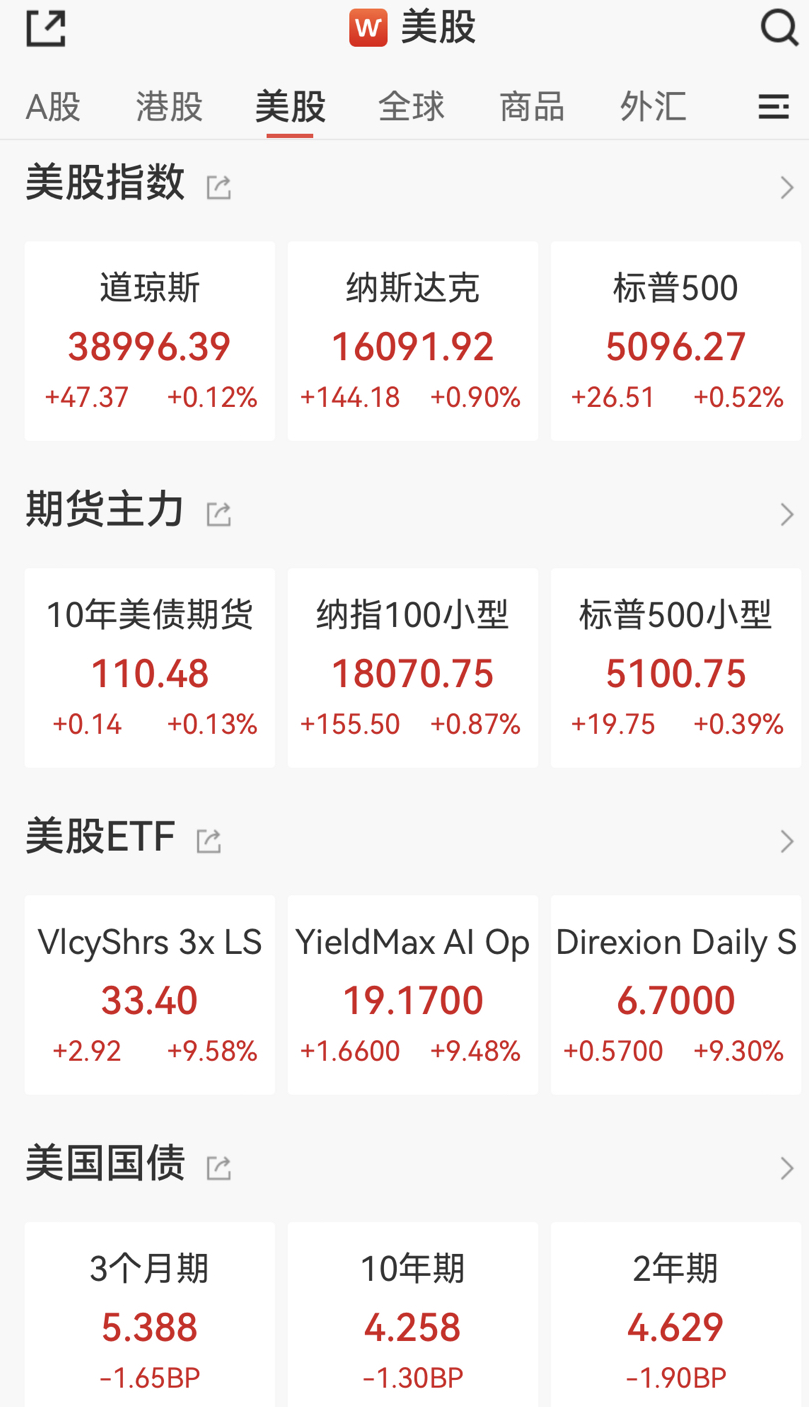Viewport: 809px width, 1407px height.
Task: Open the 道琼斯 index card
Action: point(150,341)
